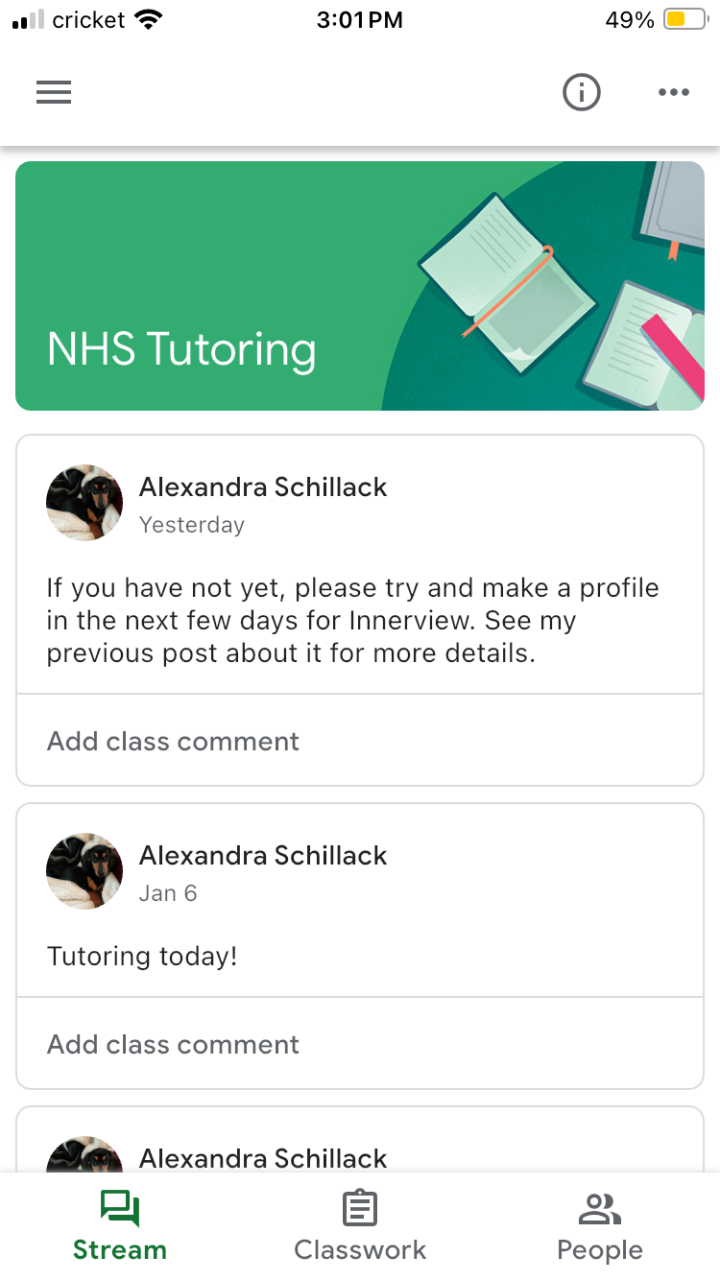Open the hamburger navigation menu
Image resolution: width=720 pixels, height=1280 pixels.
click(54, 92)
